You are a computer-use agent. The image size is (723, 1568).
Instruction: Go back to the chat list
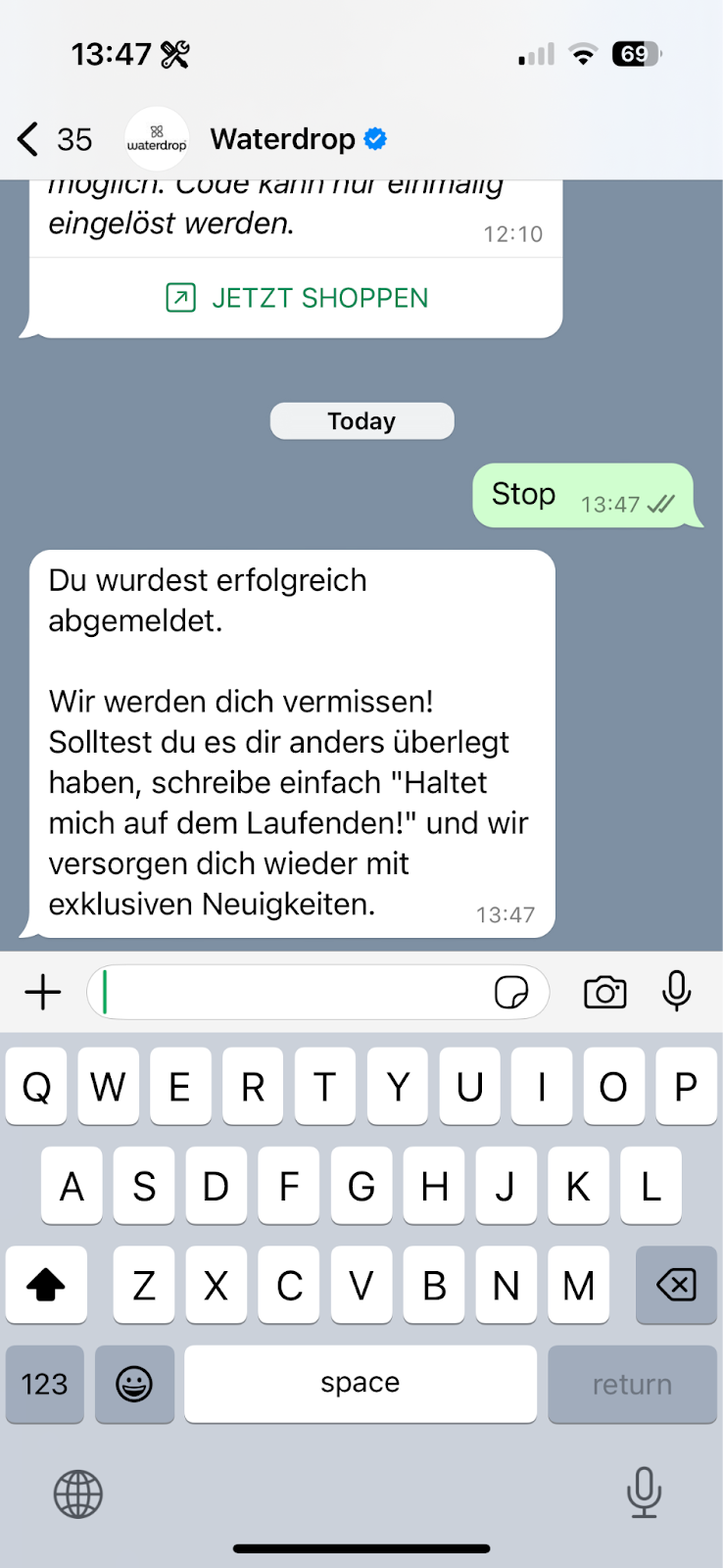coord(31,139)
